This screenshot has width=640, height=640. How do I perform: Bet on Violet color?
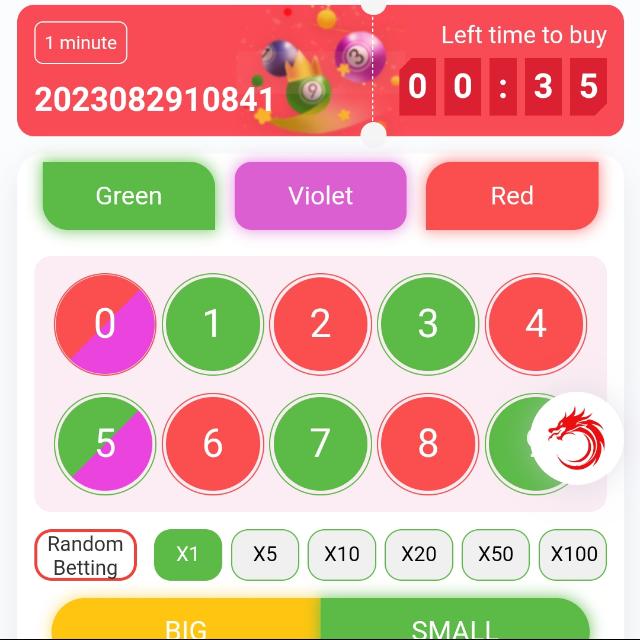[x=320, y=196]
